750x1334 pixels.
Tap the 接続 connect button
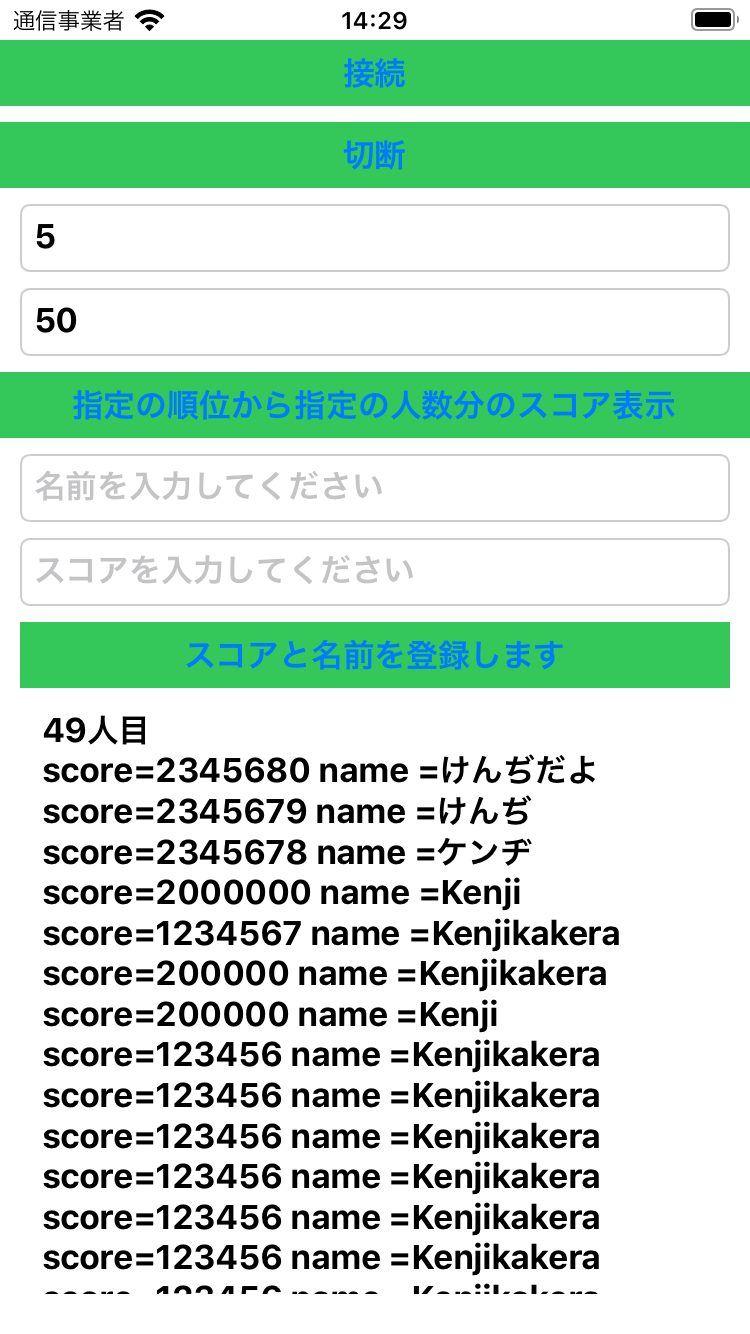click(375, 73)
